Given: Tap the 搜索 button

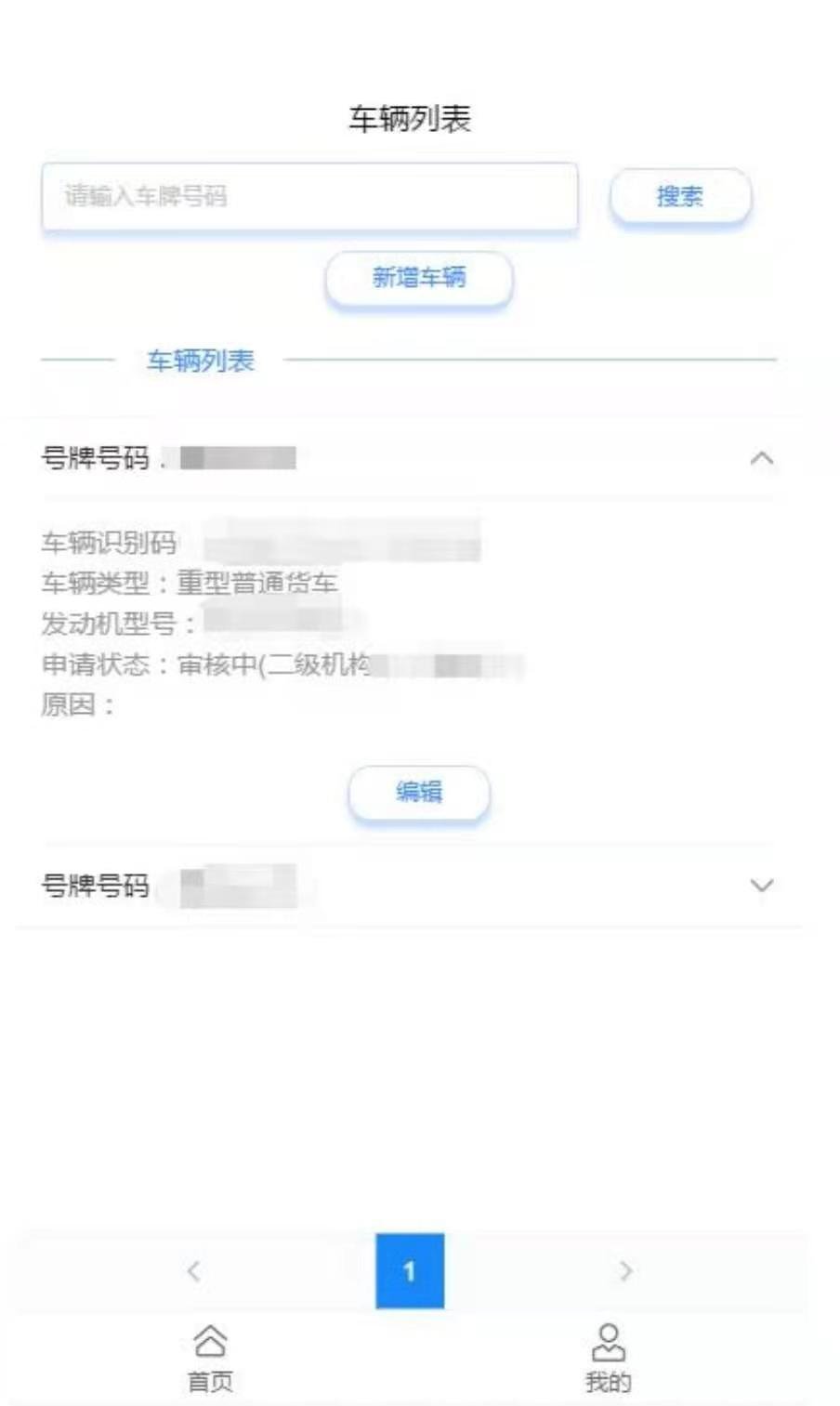Looking at the screenshot, I should coord(679,196).
